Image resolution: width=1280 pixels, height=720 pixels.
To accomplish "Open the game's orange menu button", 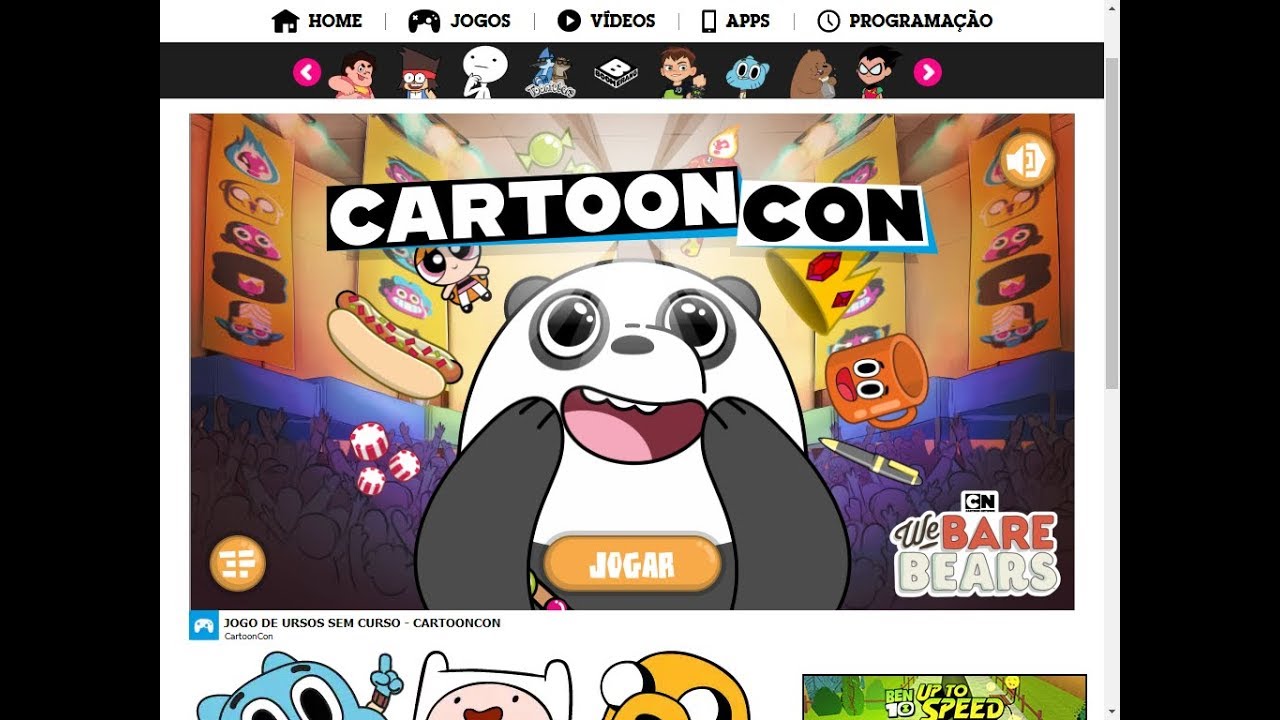I will [238, 563].
